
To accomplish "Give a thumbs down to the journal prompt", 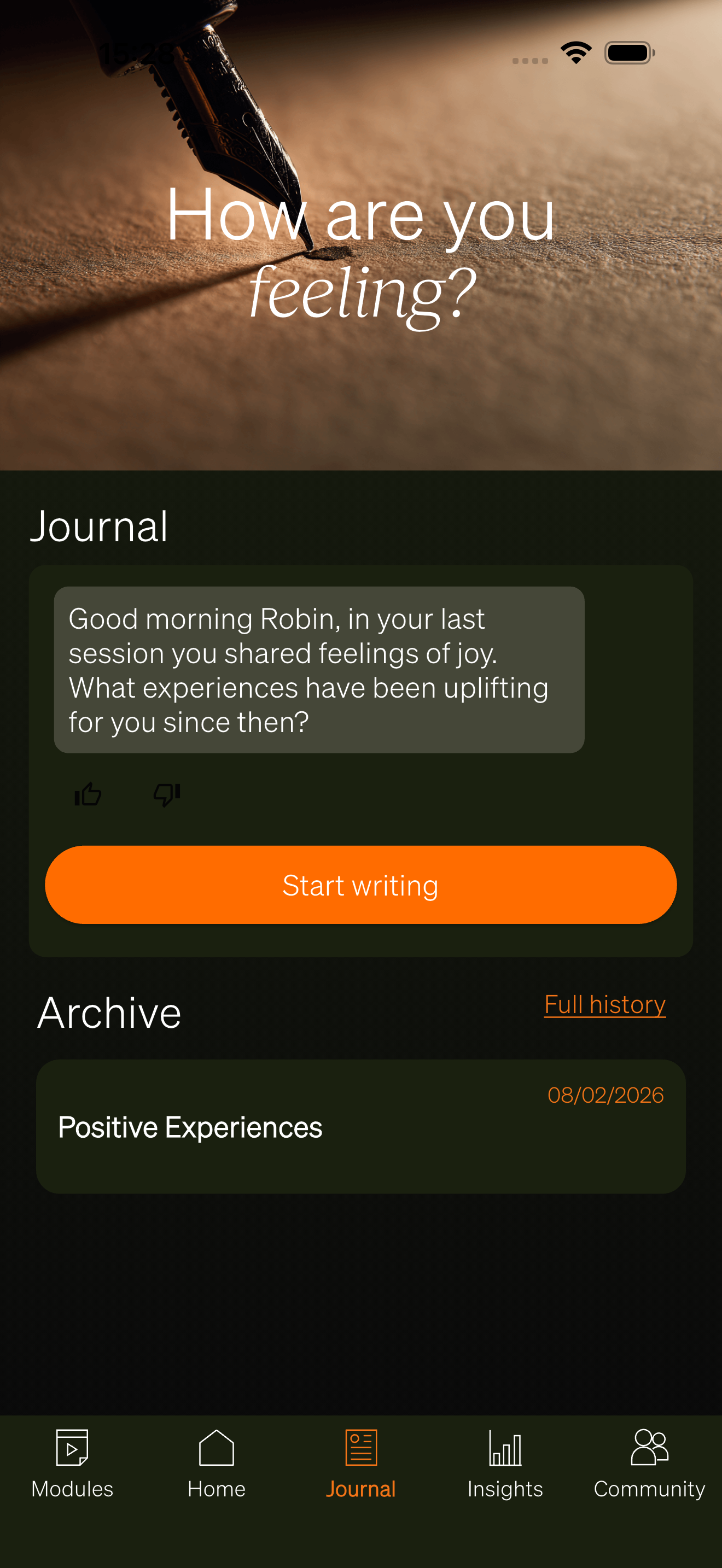I will pyautogui.click(x=167, y=794).
